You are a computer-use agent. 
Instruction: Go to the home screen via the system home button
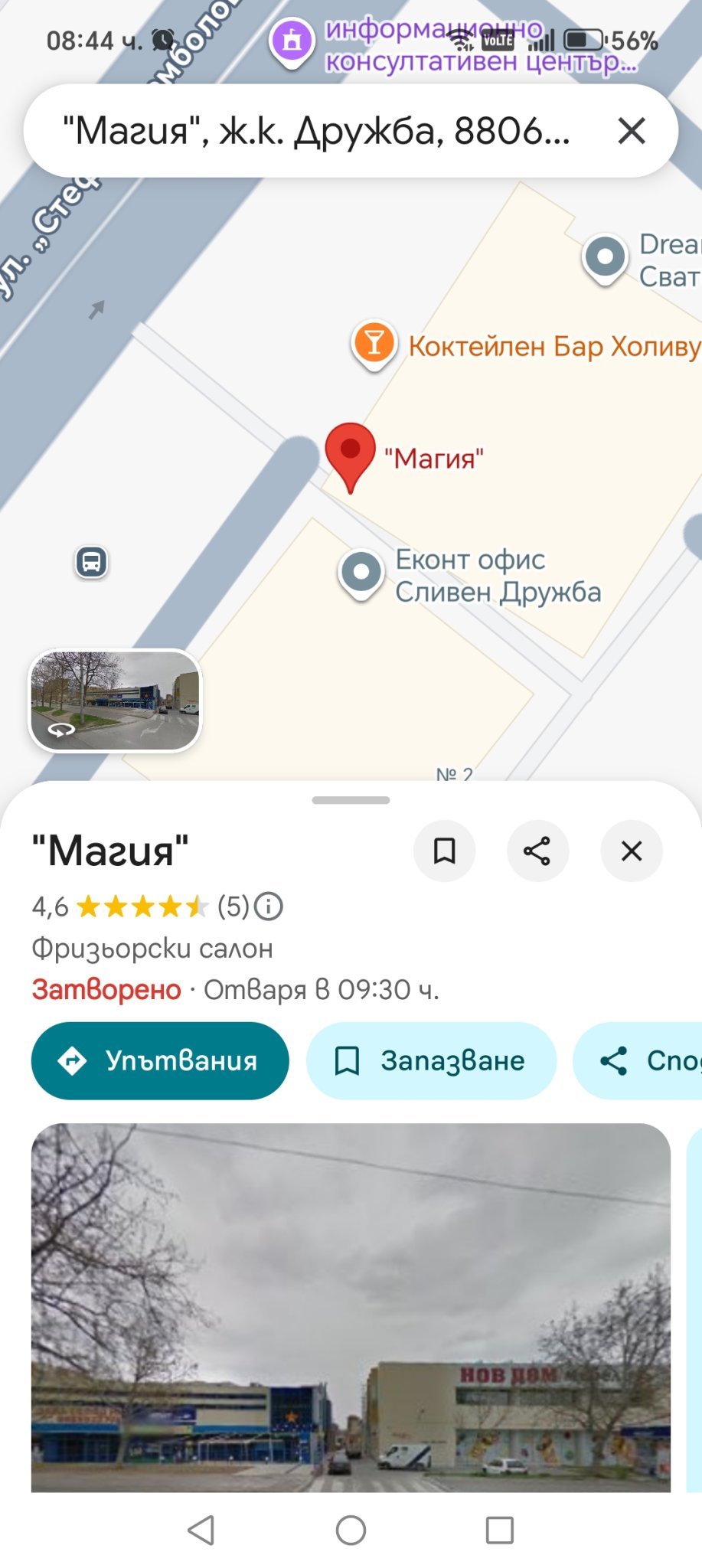(x=351, y=1530)
